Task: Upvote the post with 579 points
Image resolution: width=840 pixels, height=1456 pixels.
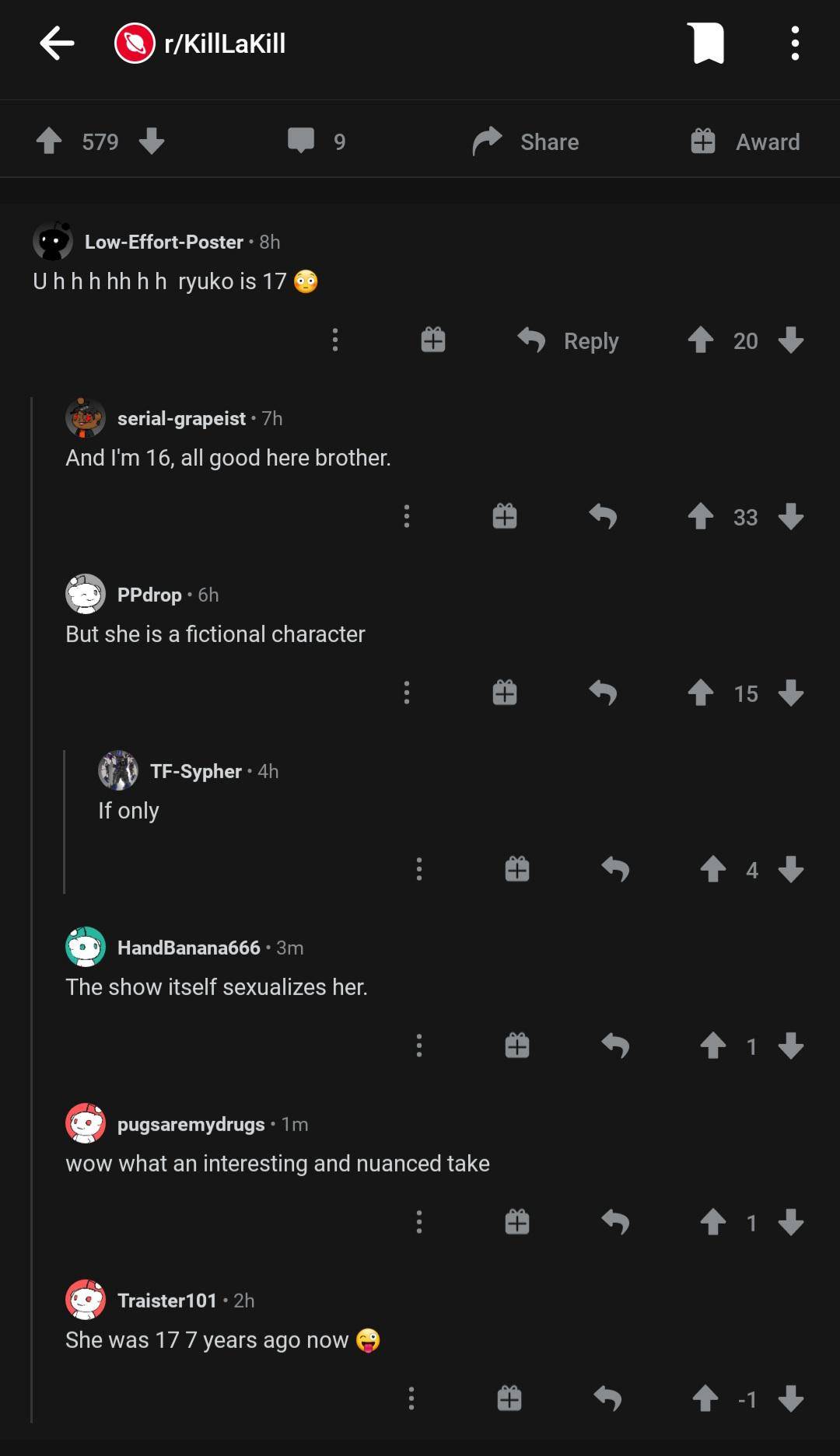Action: click(x=50, y=141)
